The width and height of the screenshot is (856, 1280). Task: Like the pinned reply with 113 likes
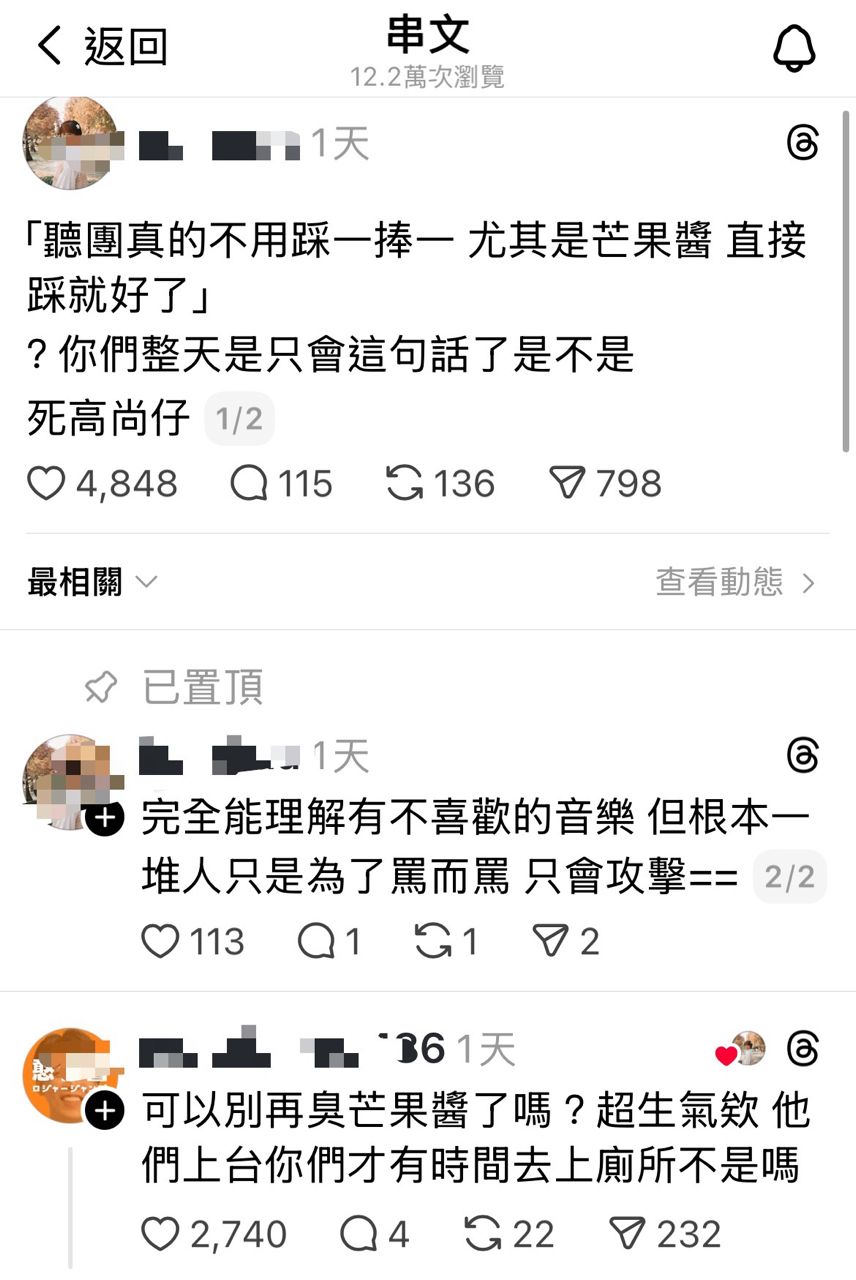point(160,941)
